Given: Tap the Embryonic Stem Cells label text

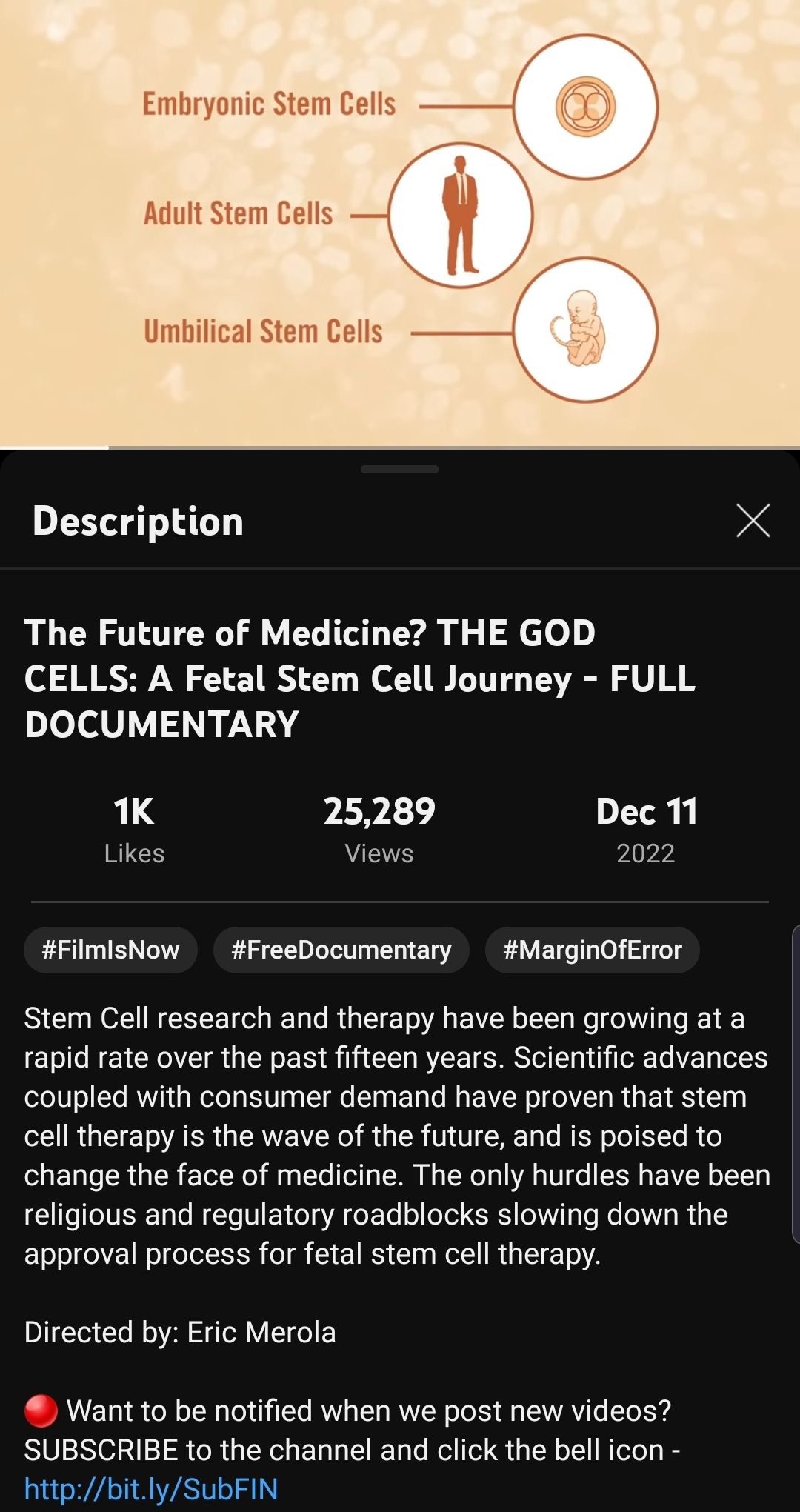Looking at the screenshot, I should point(270,104).
